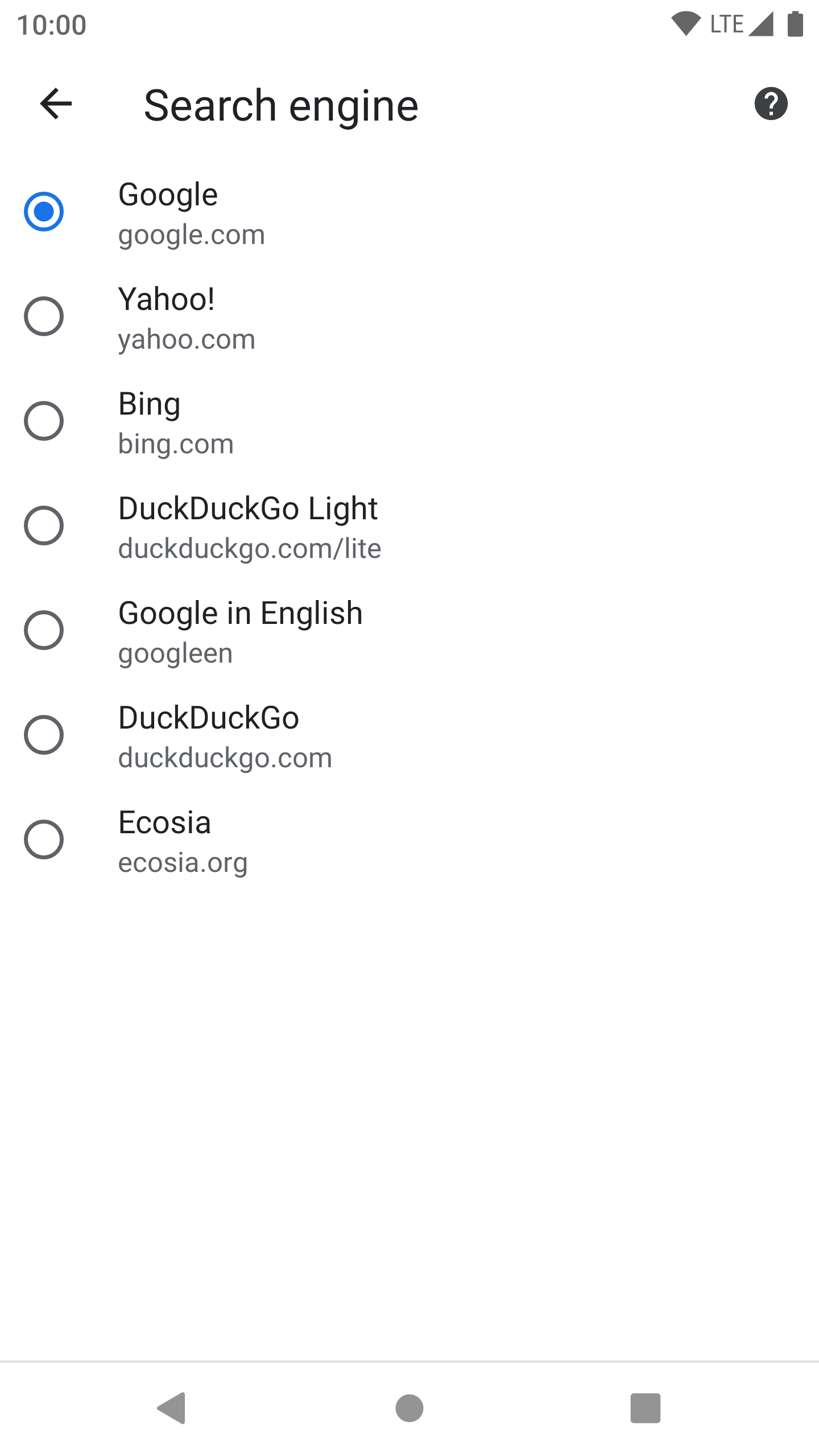Tap the clock showing 10:00

[51, 24]
